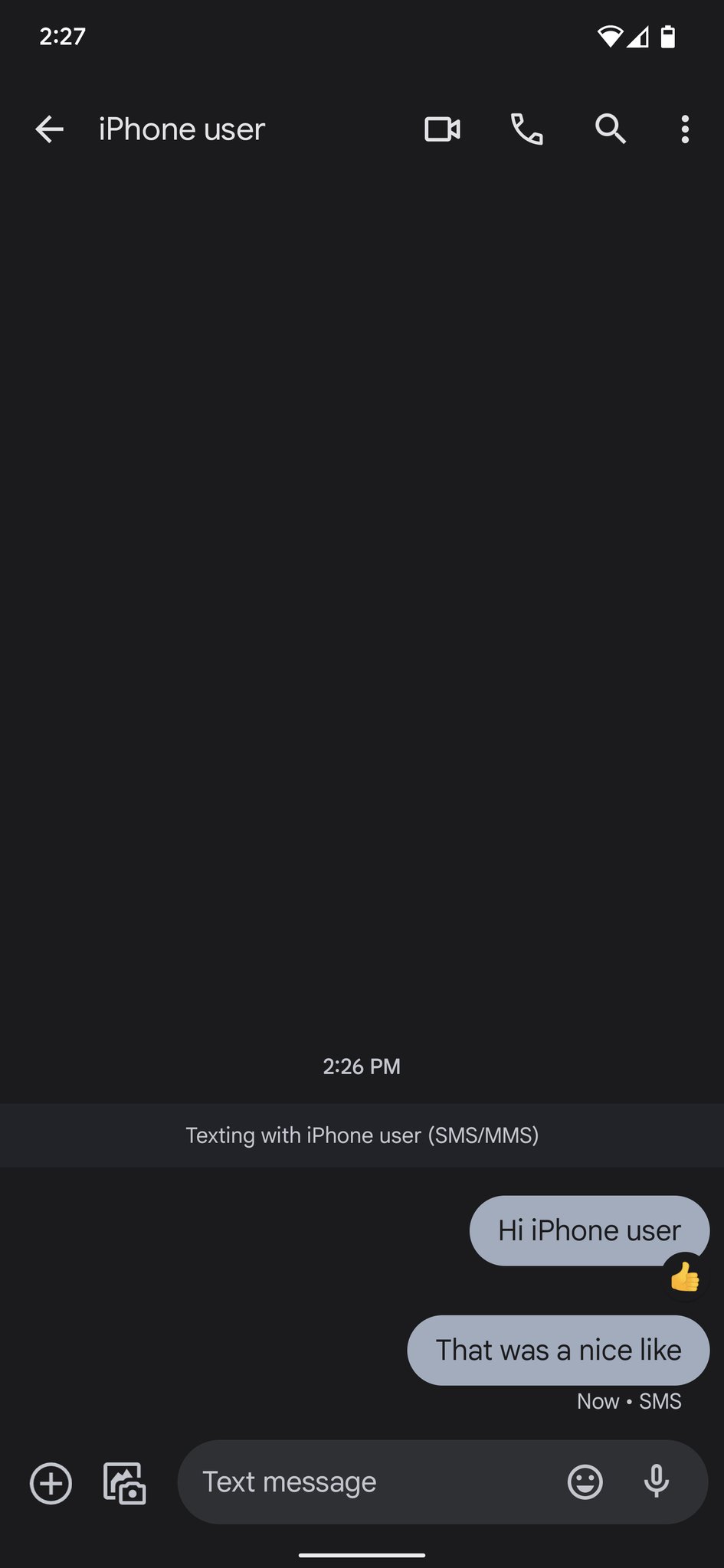724x1568 pixels.
Task: Start voice input with the microphone icon
Action: [x=657, y=1481]
